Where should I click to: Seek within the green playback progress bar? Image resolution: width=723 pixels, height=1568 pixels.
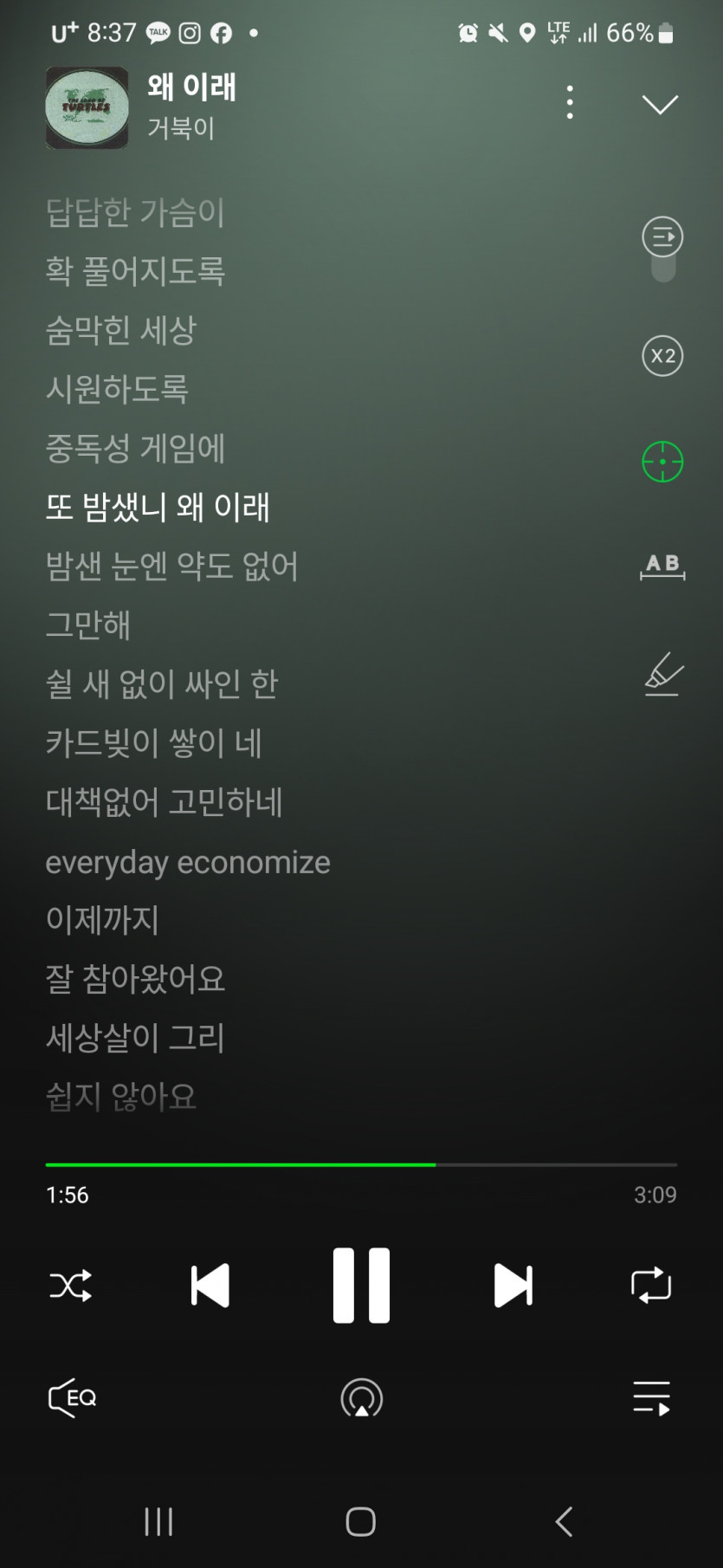tap(361, 1165)
